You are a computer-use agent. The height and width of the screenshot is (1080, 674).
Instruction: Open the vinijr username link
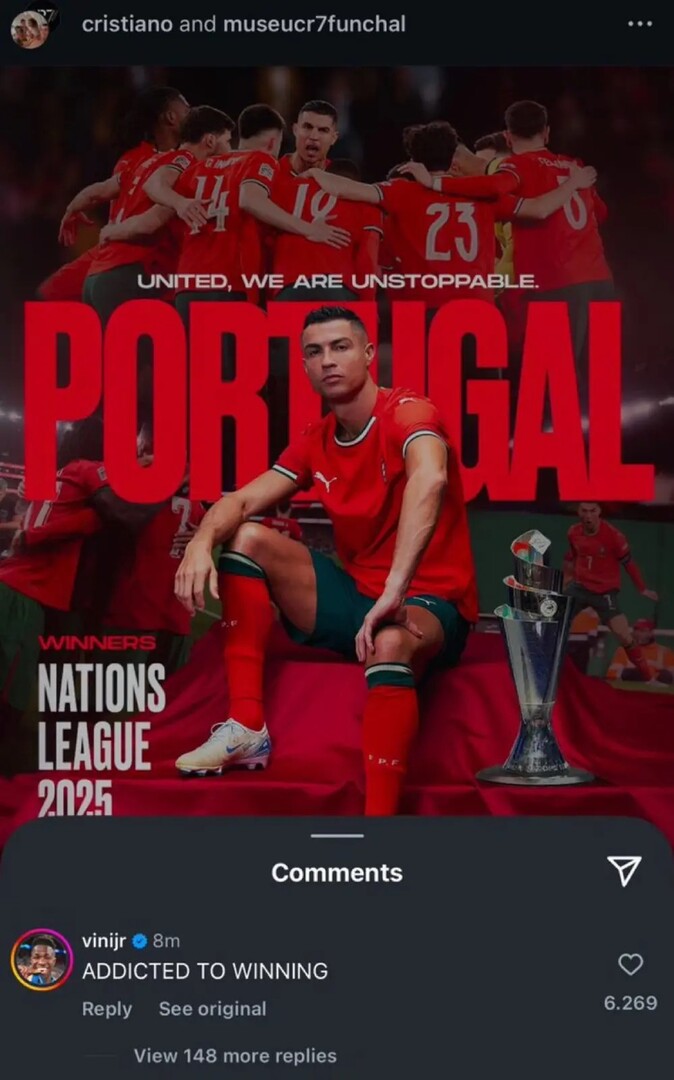click(x=105, y=940)
